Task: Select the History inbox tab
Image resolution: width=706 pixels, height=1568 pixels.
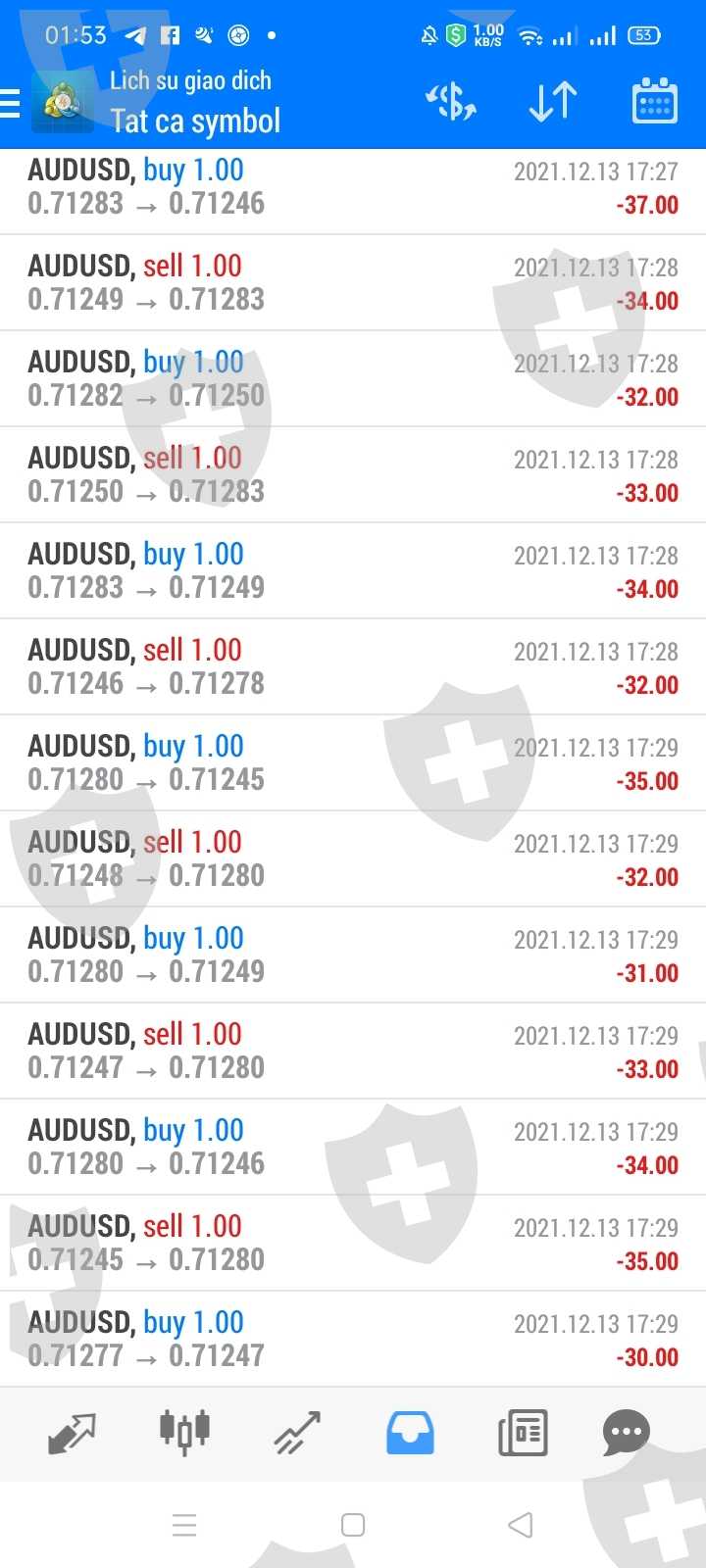Action: [410, 1434]
